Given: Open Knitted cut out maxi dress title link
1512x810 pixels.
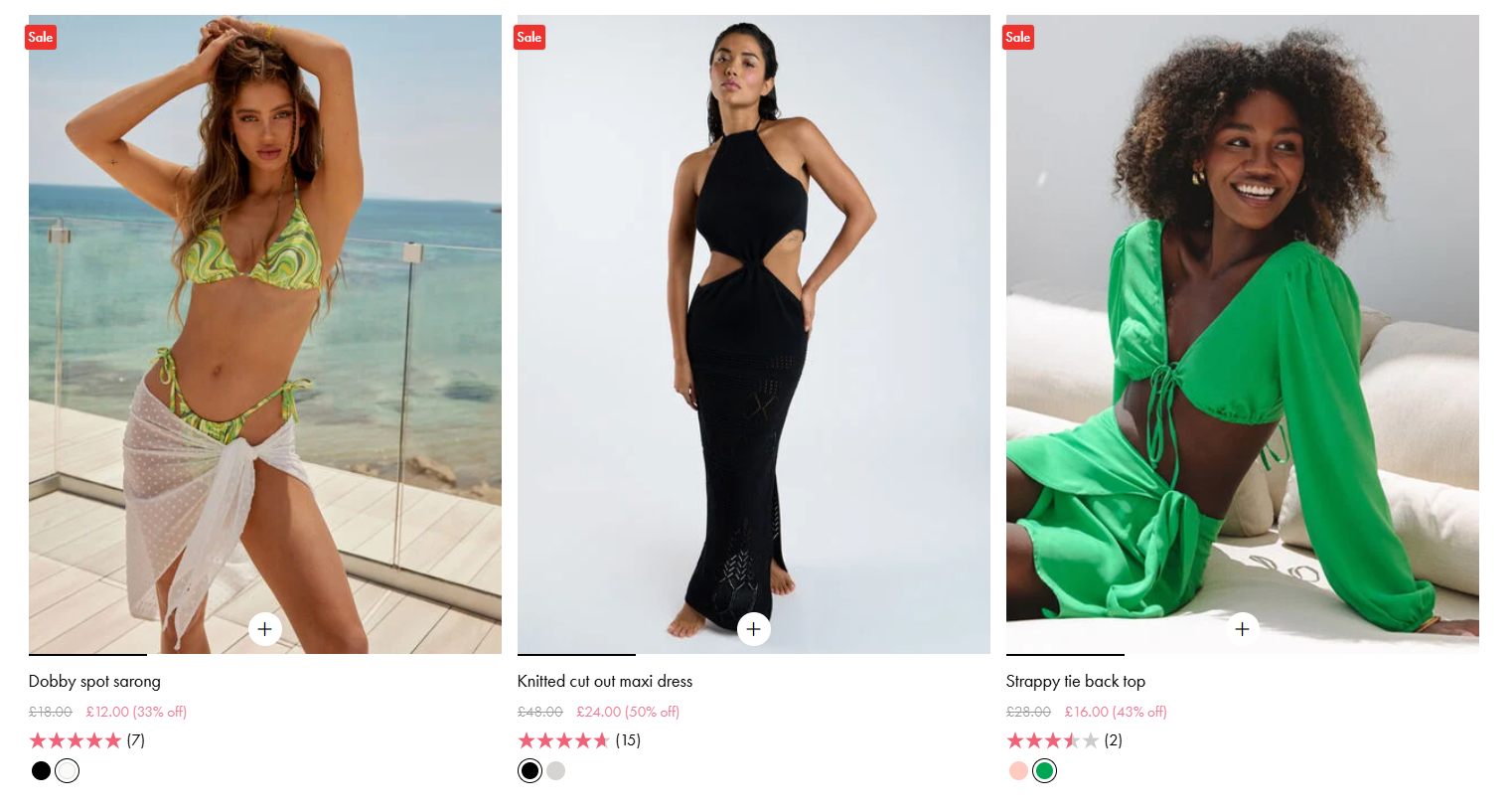Looking at the screenshot, I should point(604,682).
